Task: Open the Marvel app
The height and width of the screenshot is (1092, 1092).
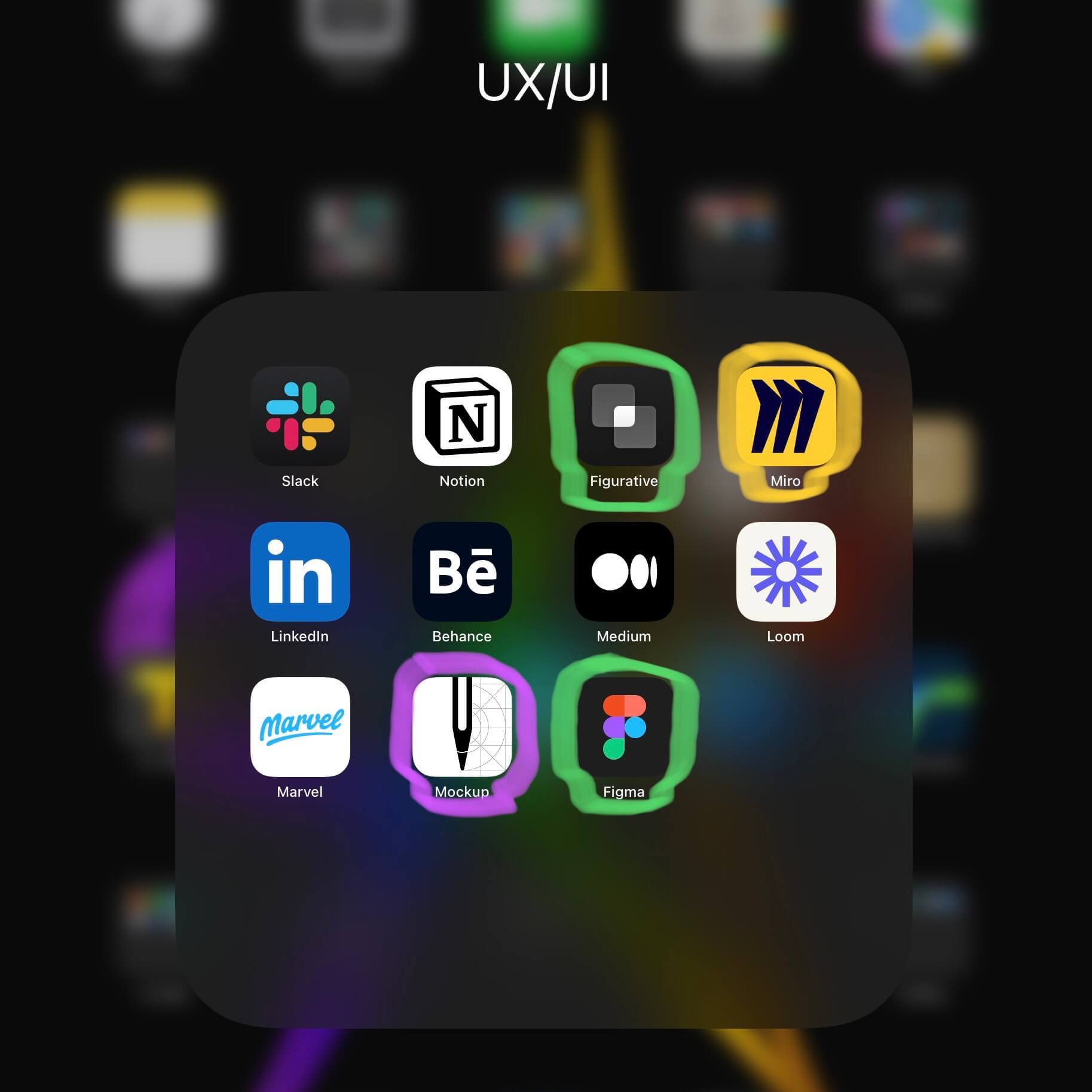Action: pyautogui.click(x=300, y=727)
